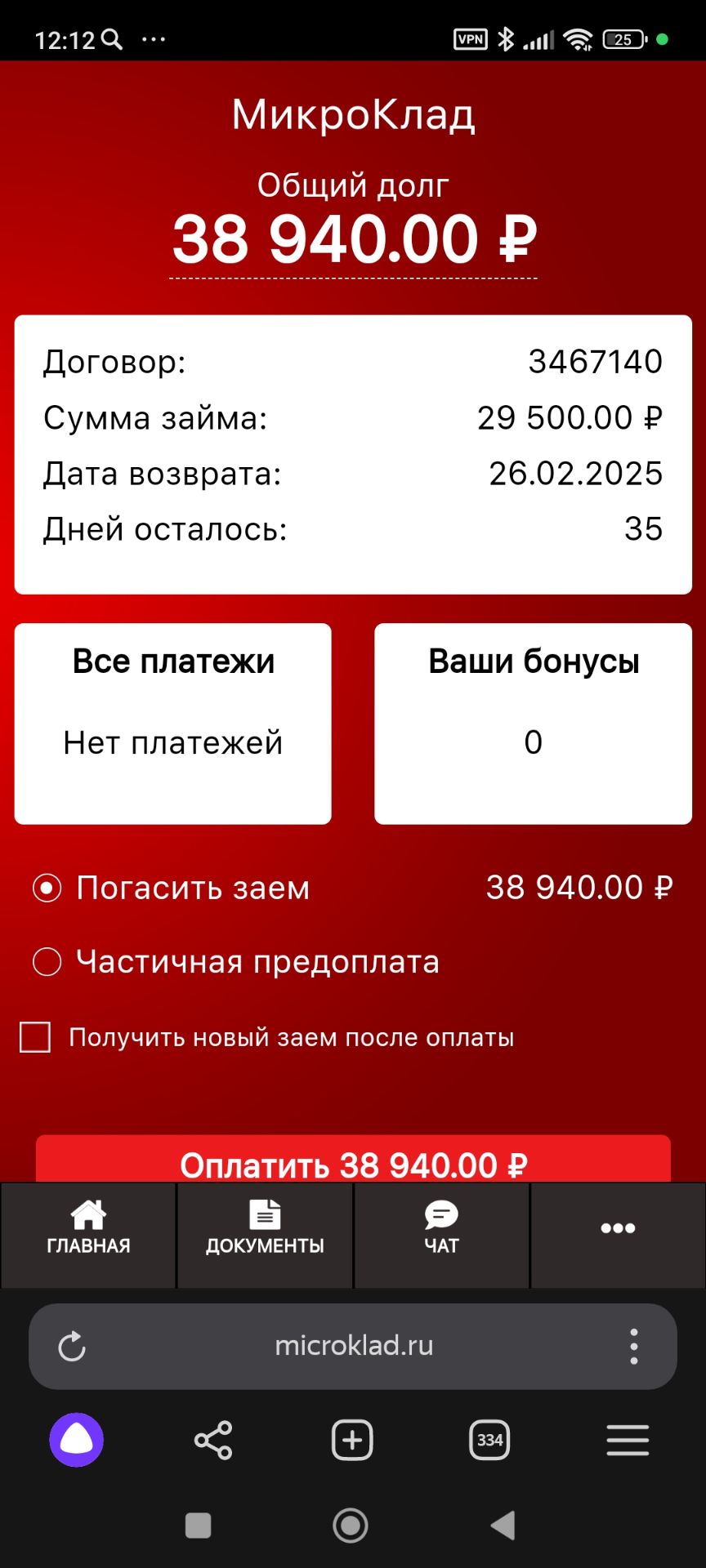Tap the microklad.ru address bar
706x1568 pixels.
coord(353,1346)
